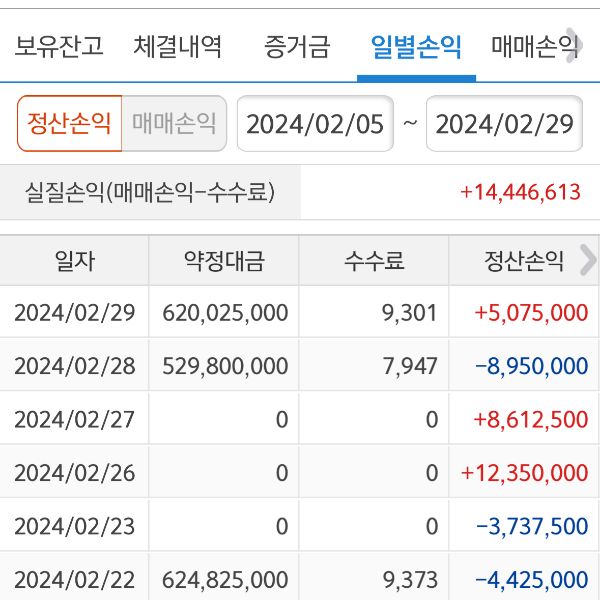Change the start date 2024/02/05

tap(315, 124)
